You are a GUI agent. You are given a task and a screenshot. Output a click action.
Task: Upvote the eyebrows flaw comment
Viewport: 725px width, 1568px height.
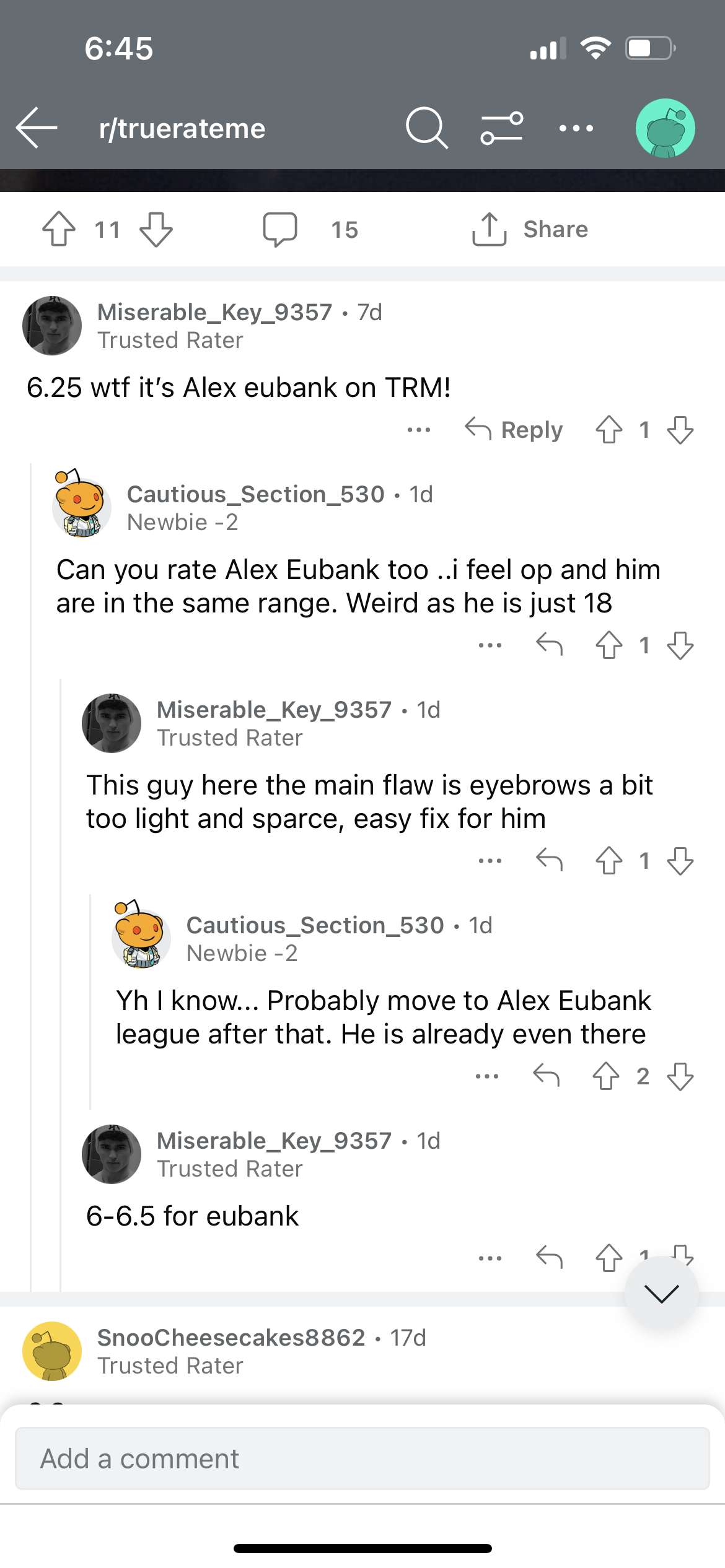[x=609, y=860]
